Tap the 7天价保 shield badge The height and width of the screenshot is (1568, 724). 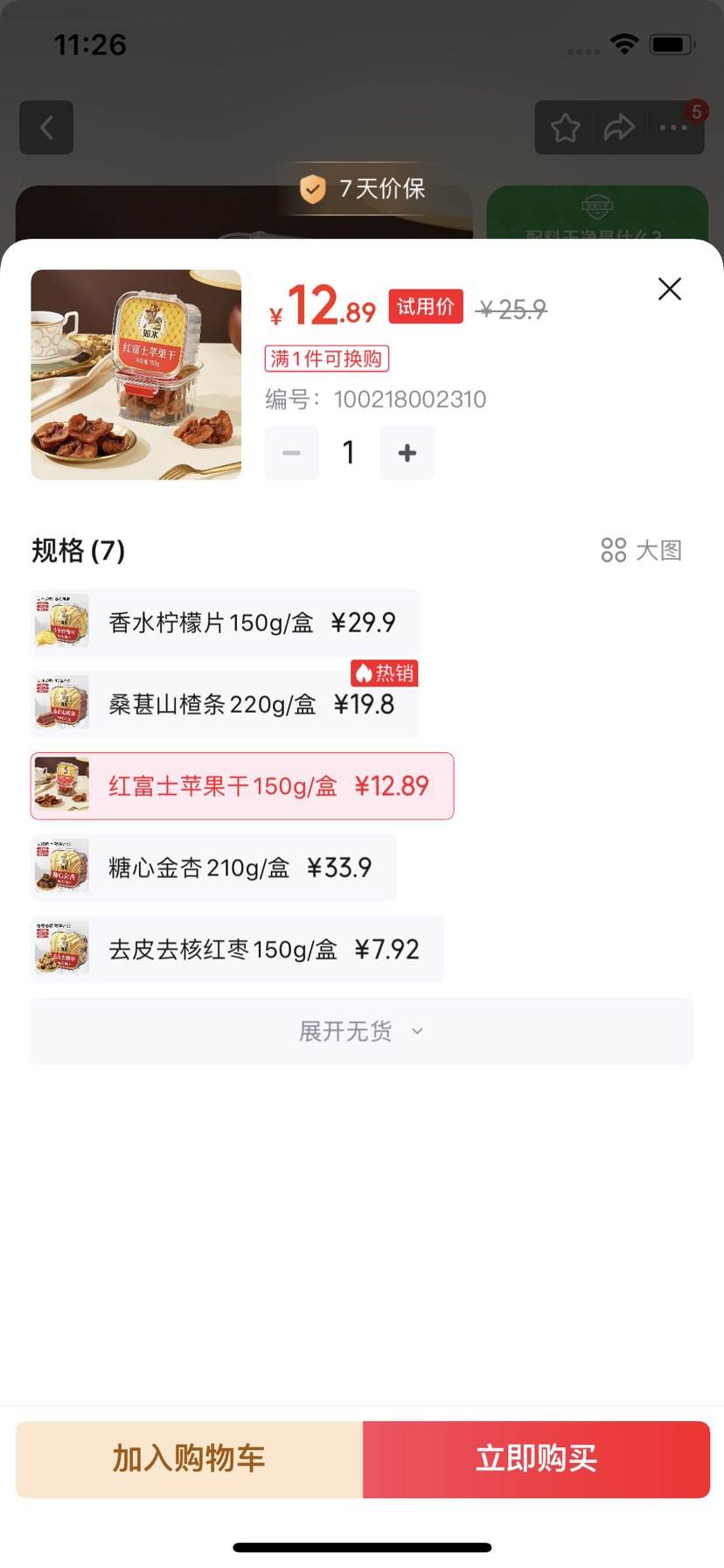pos(362,190)
